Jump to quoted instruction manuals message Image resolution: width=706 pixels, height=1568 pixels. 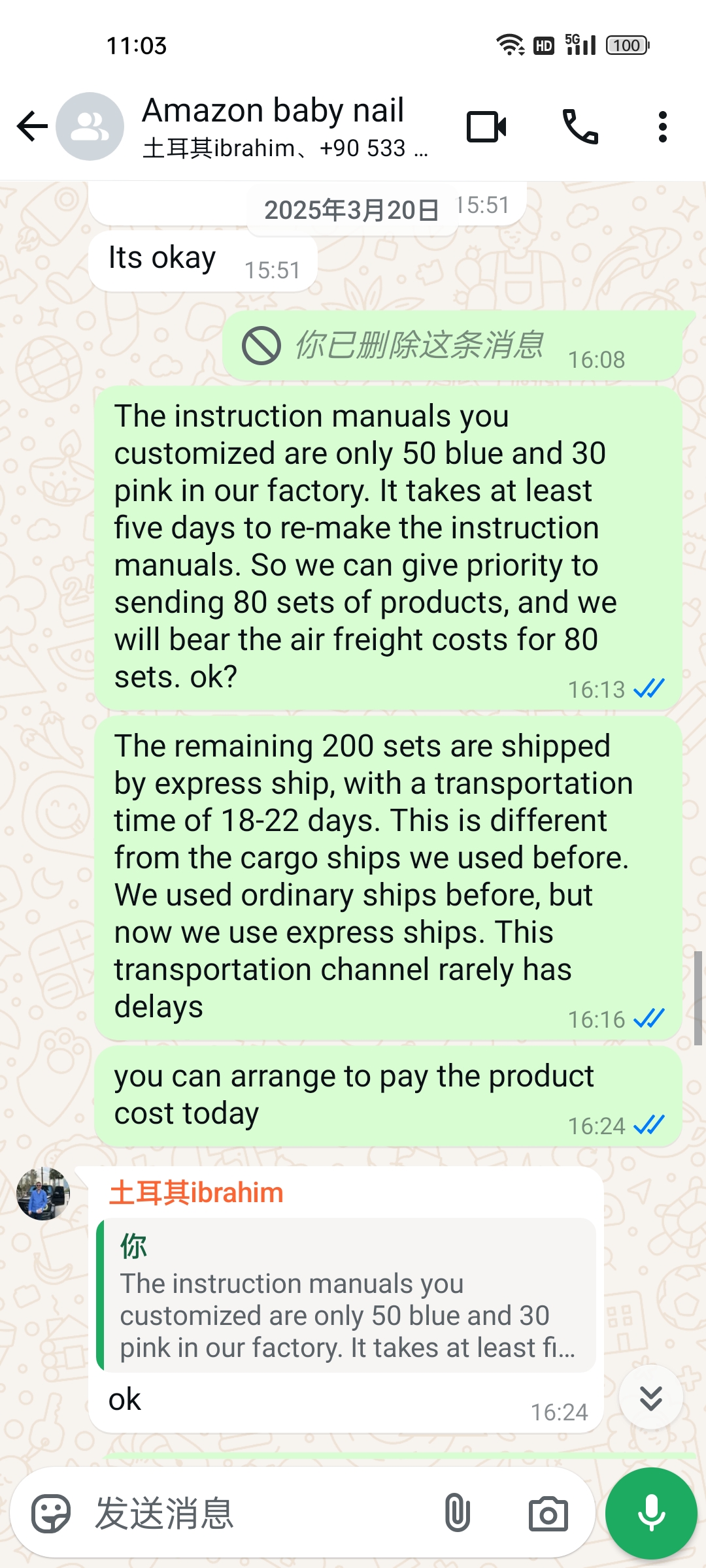coord(346,1295)
